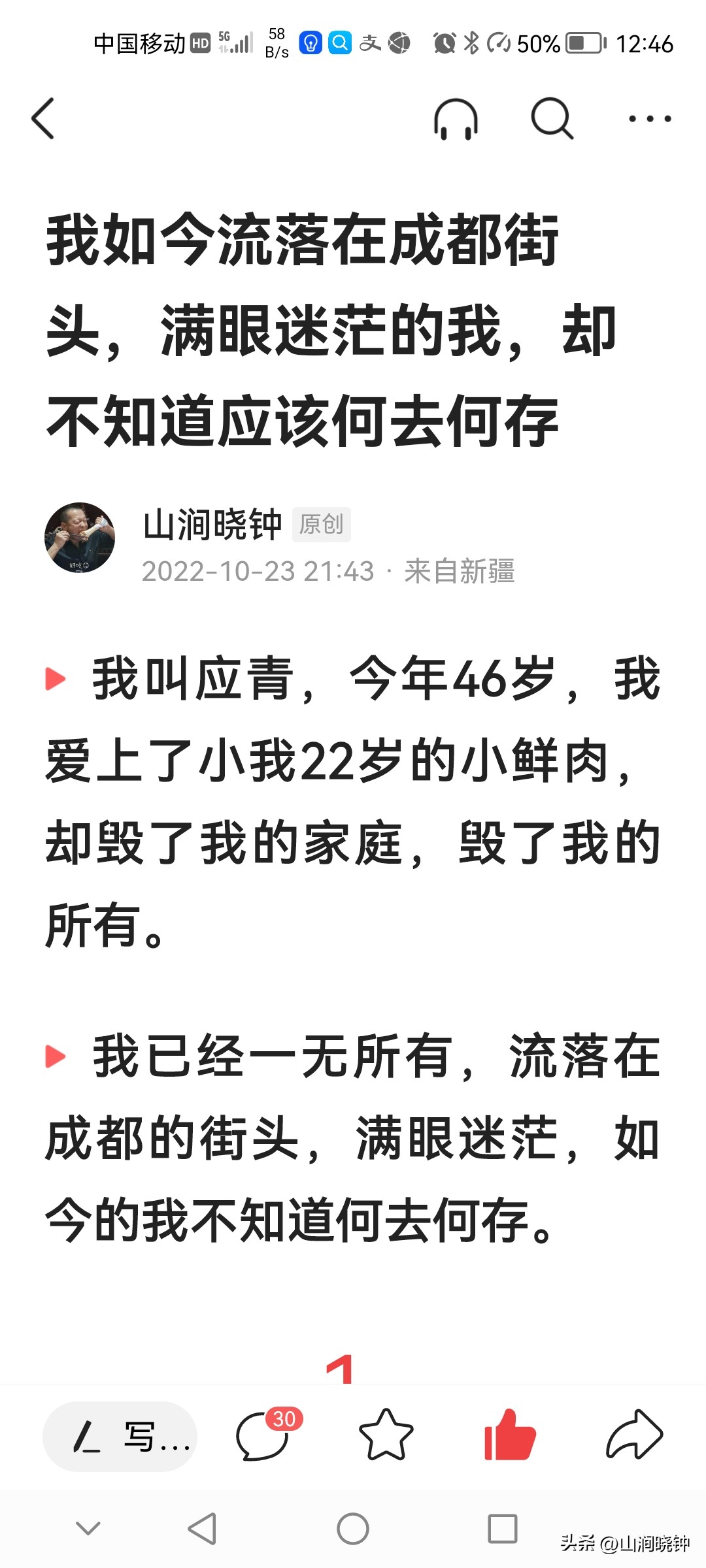Open the search magnifier icon
This screenshot has height=1568, width=706.
click(x=552, y=119)
